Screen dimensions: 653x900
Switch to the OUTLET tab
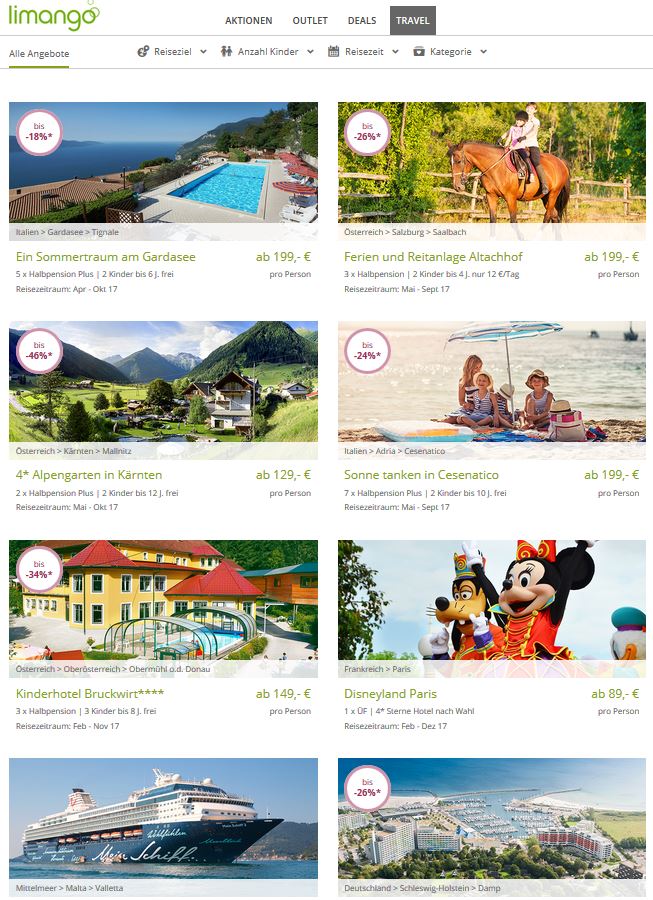click(x=310, y=20)
